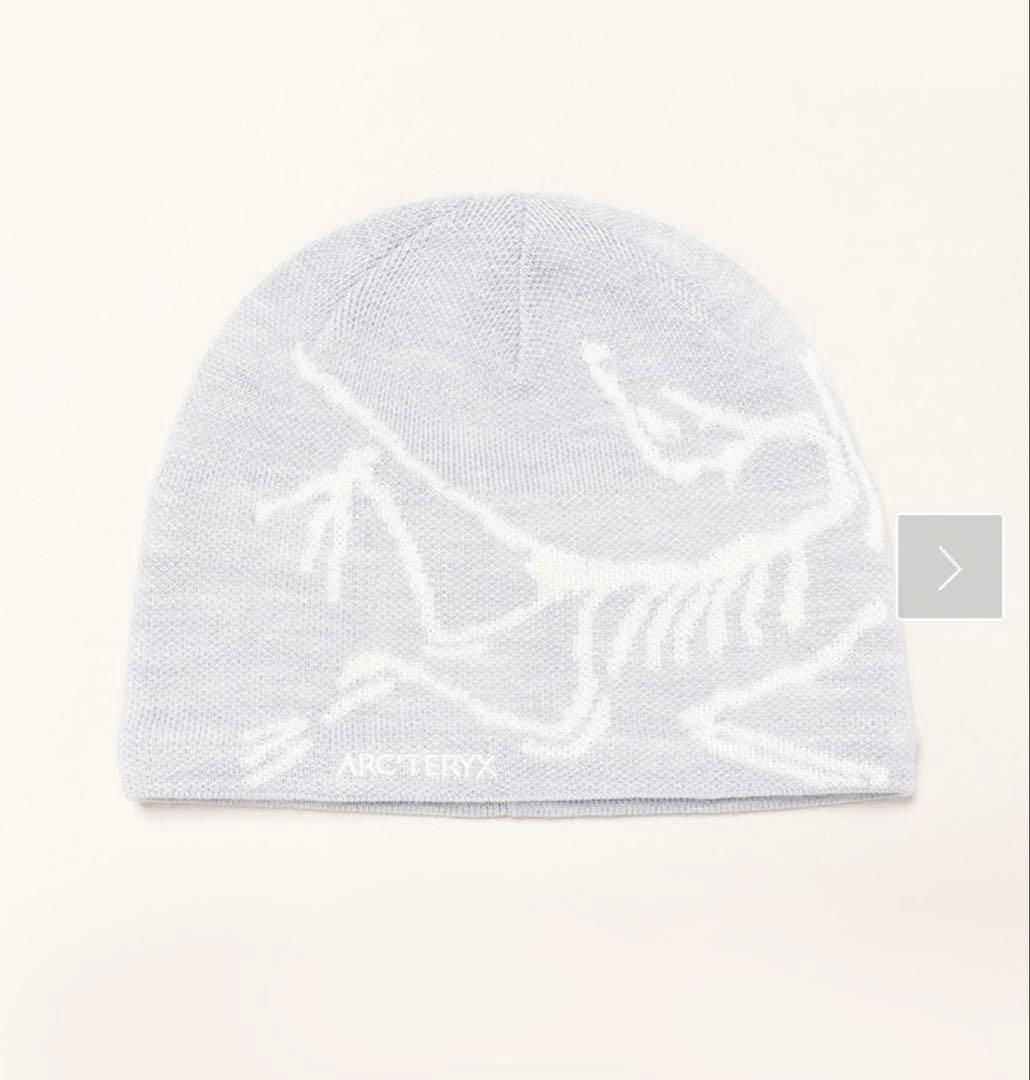Show the next product image
The width and height of the screenshot is (1030, 1080).
pyautogui.click(x=950, y=567)
